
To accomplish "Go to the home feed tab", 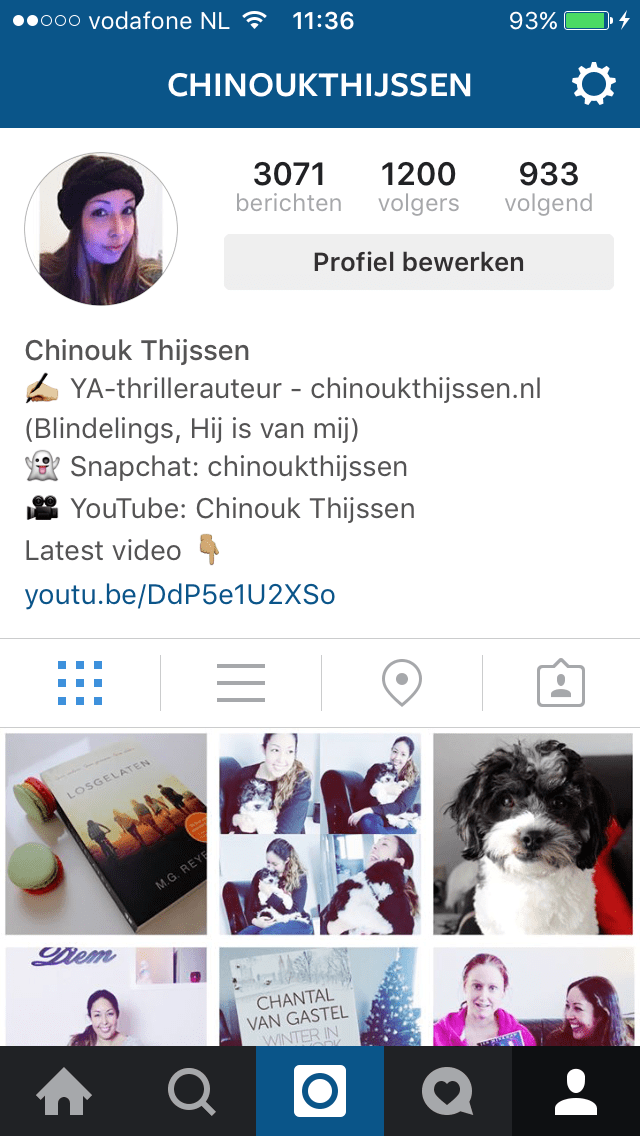I will click(64, 1091).
